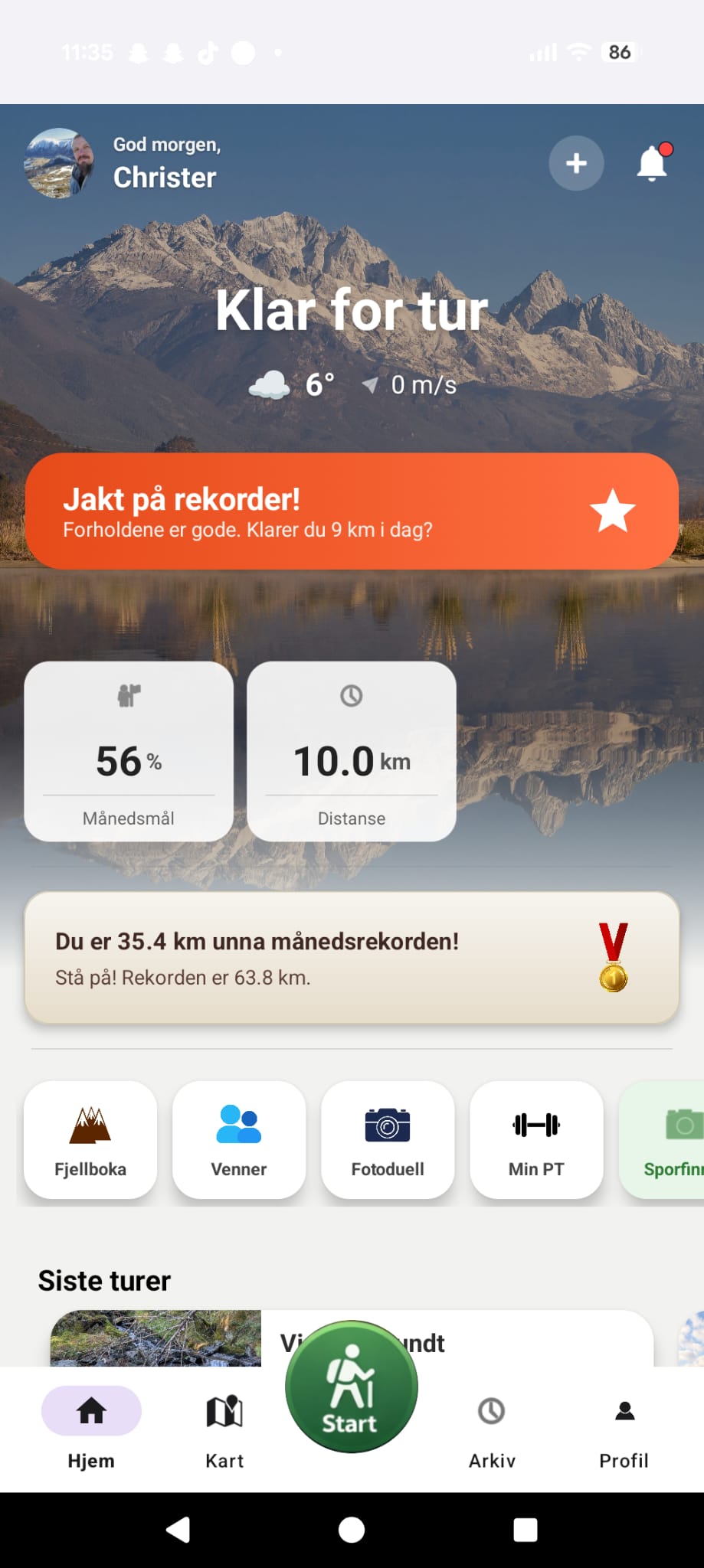Open the Distanse card
Image resolution: width=704 pixels, height=1568 pixels.
352,751
